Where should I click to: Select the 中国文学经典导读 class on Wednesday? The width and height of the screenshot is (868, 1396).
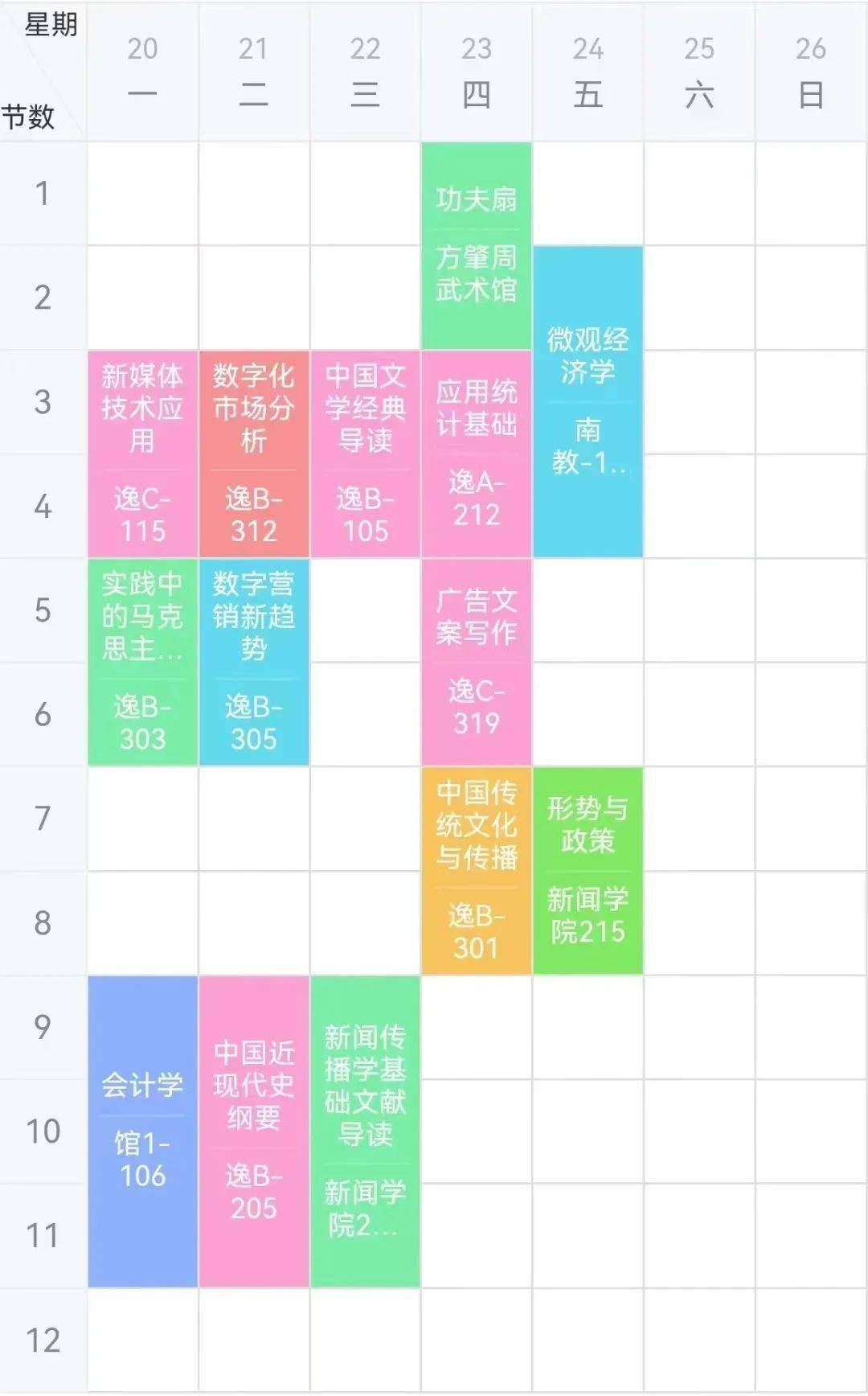pos(366,450)
